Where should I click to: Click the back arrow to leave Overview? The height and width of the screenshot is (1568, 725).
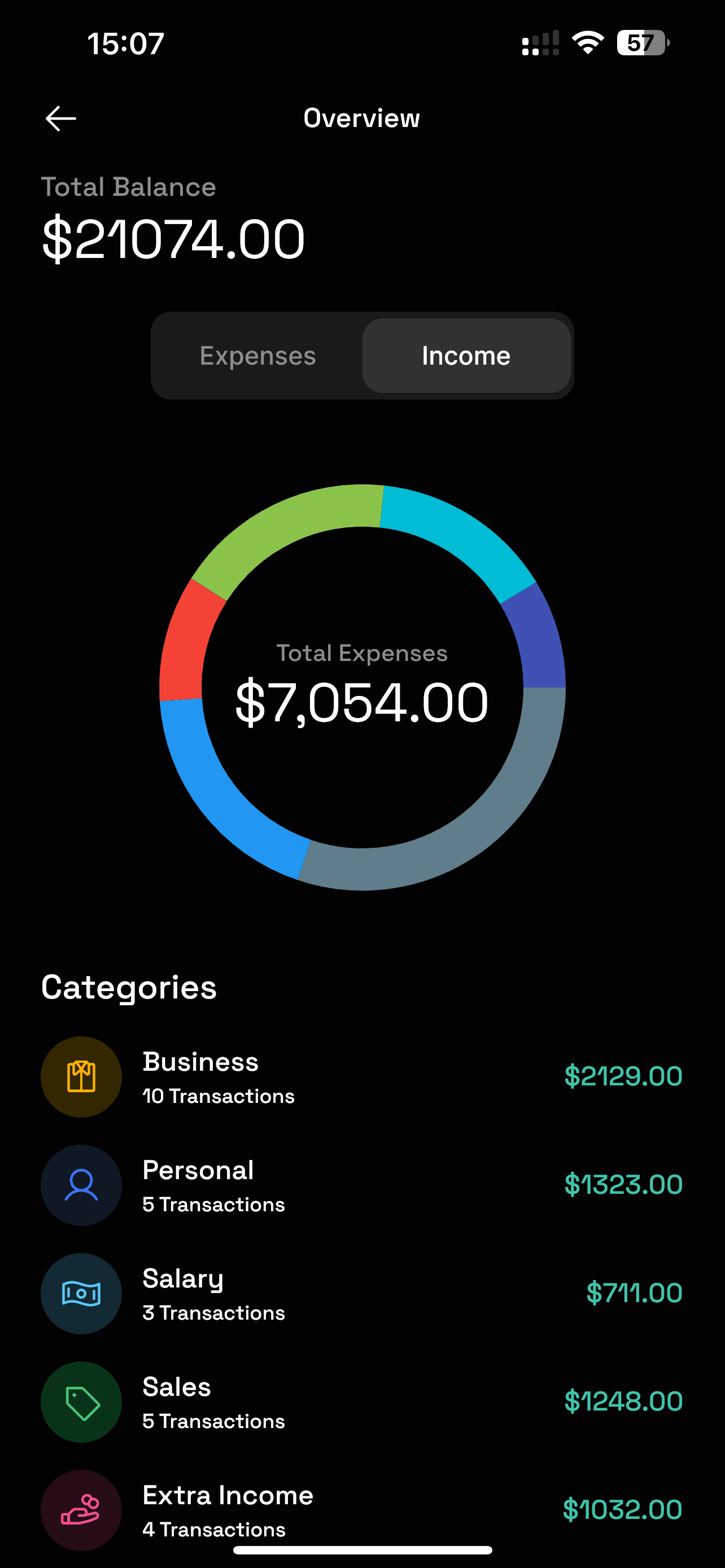pos(60,117)
